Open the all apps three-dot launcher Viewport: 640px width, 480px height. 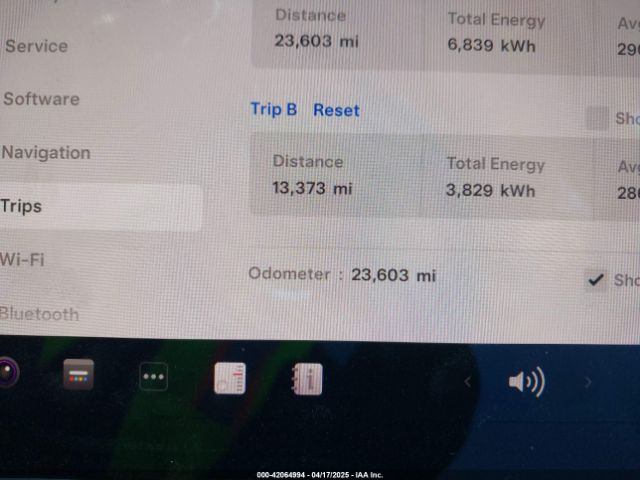153,377
